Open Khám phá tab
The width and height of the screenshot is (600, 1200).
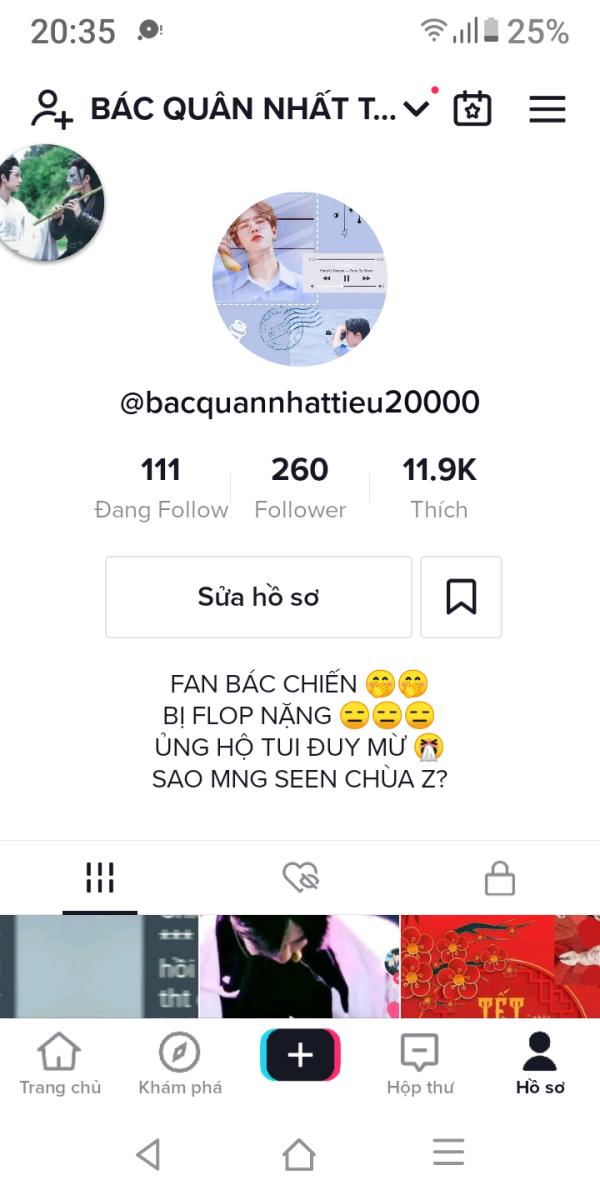pyautogui.click(x=180, y=1064)
